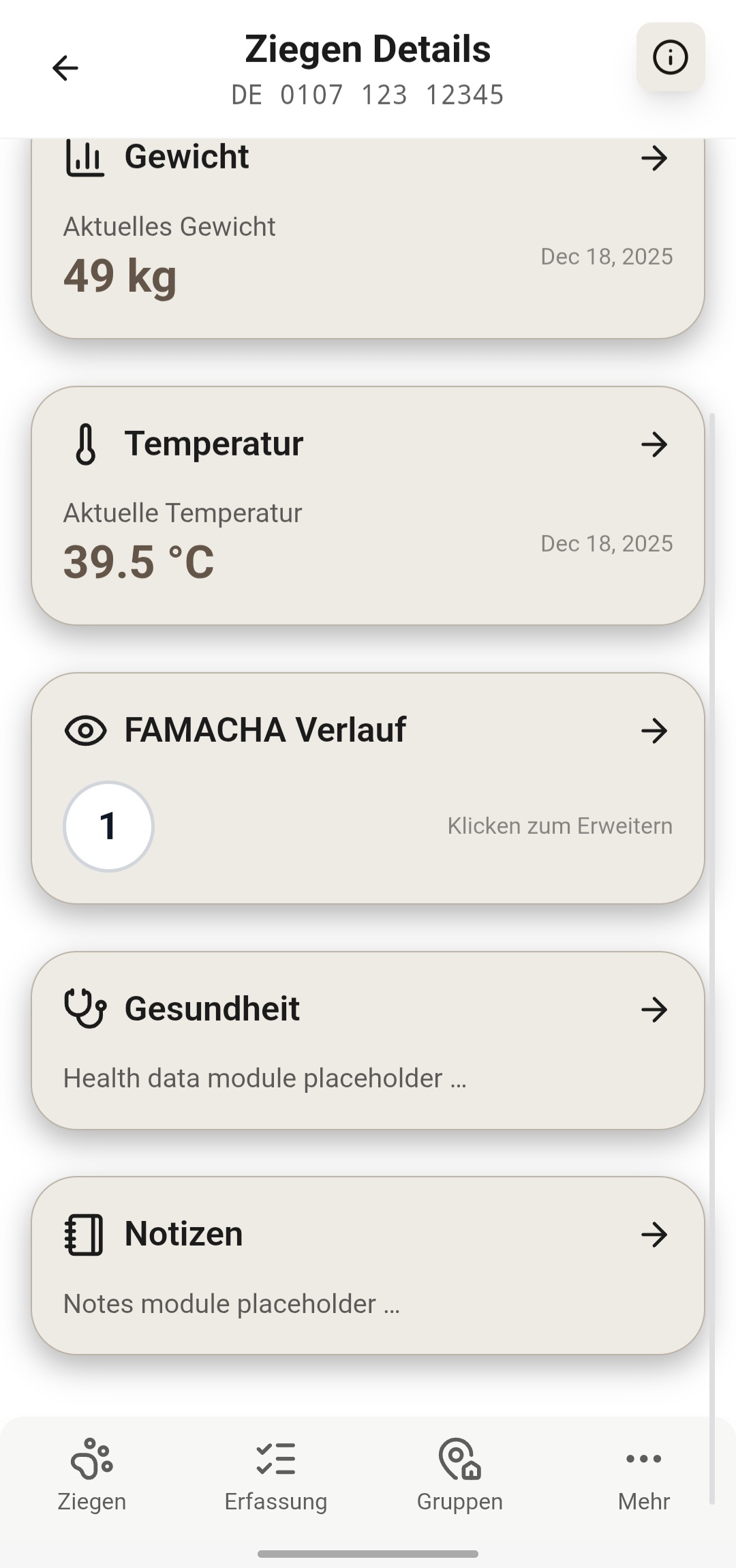
Task: Click the Temperatur thermometer icon
Action: pyautogui.click(x=86, y=444)
